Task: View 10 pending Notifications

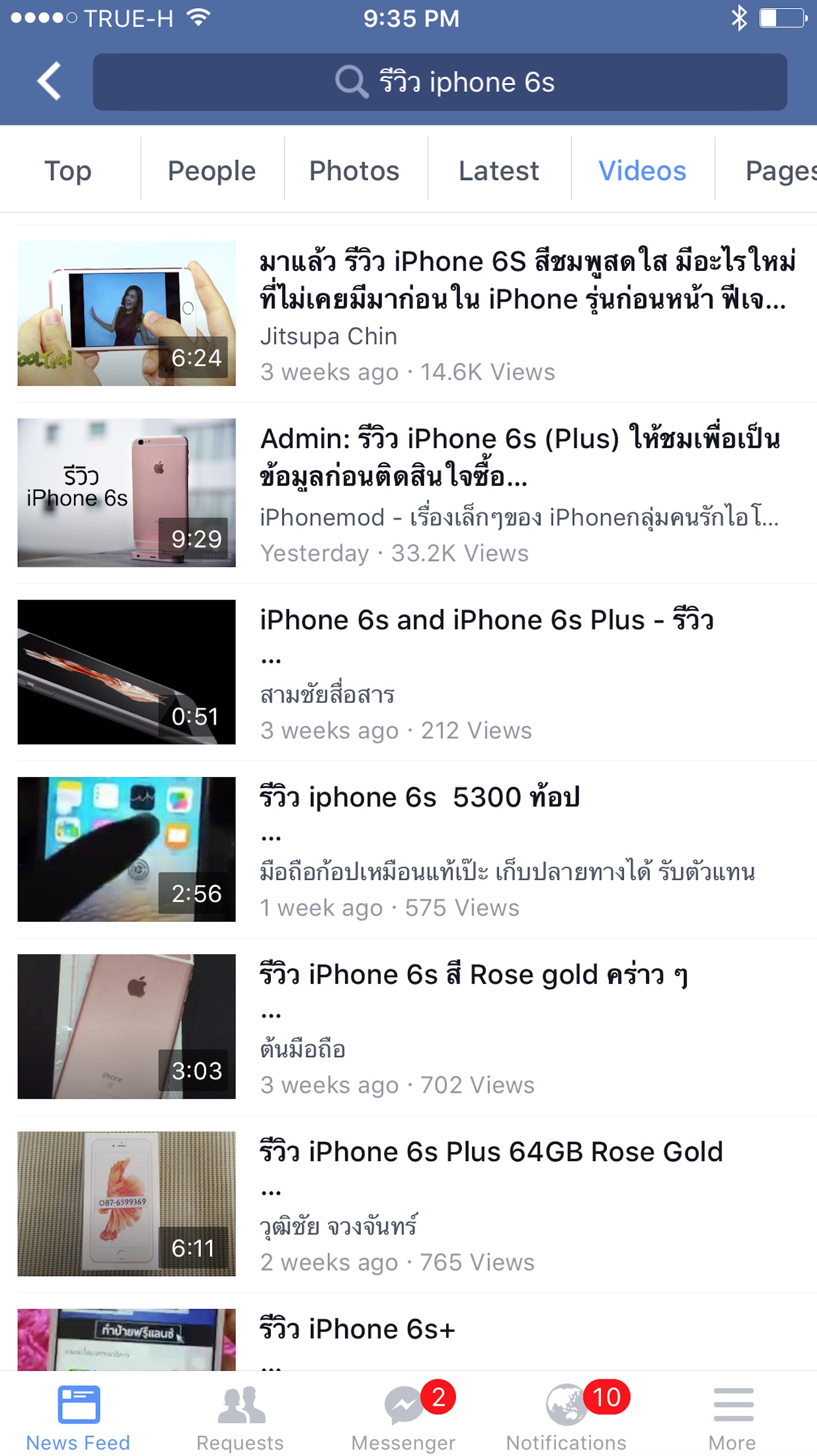Action: click(x=567, y=1417)
